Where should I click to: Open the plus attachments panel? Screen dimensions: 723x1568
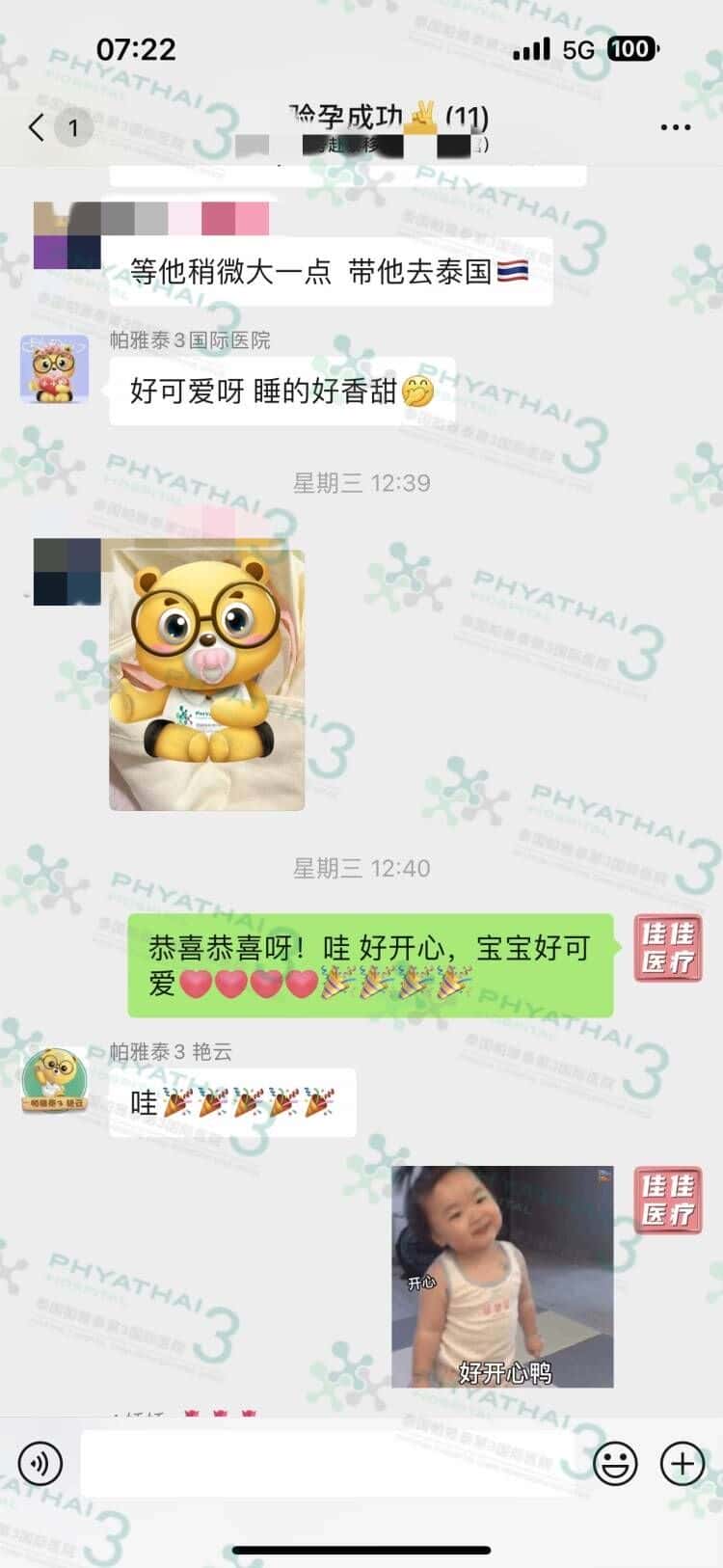coord(683,1464)
